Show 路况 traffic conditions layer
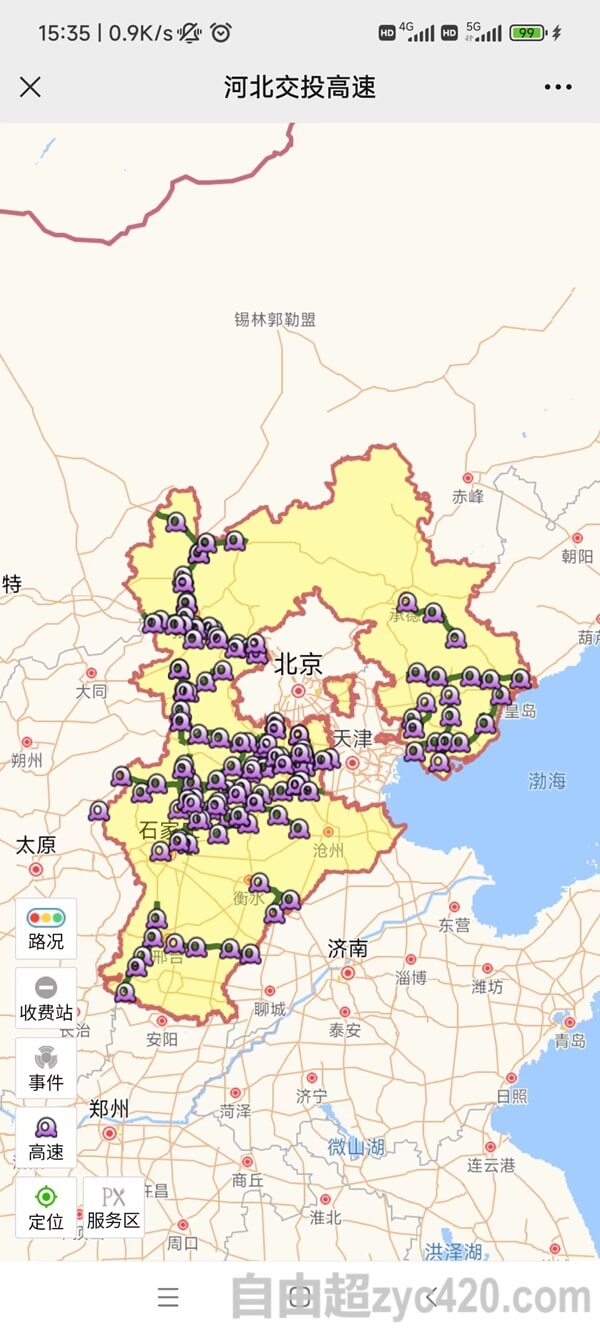600x1333 pixels. [x=46, y=928]
